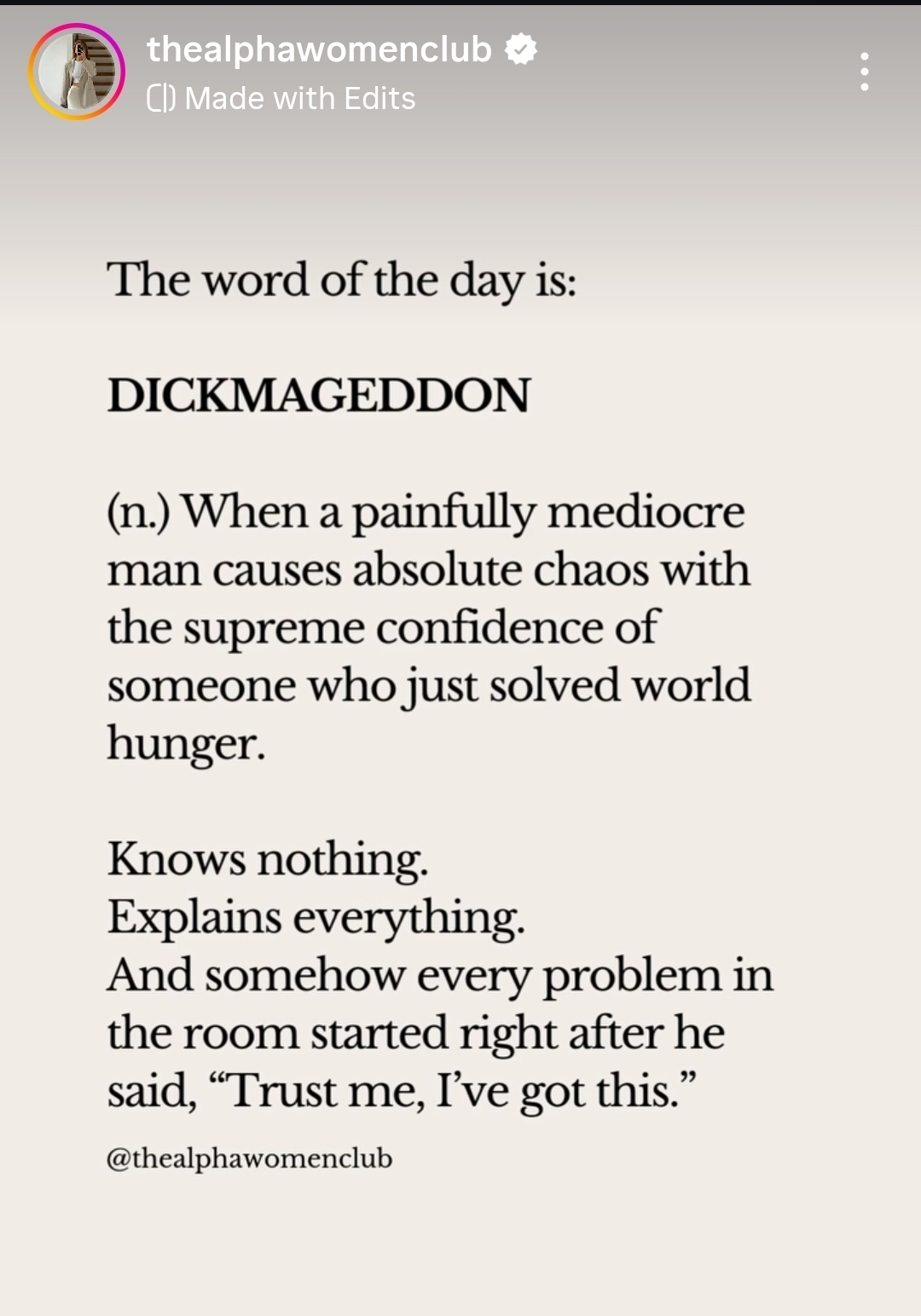Open the Made with Edits link
Viewport: 921px width, 1316px height.
(281, 99)
